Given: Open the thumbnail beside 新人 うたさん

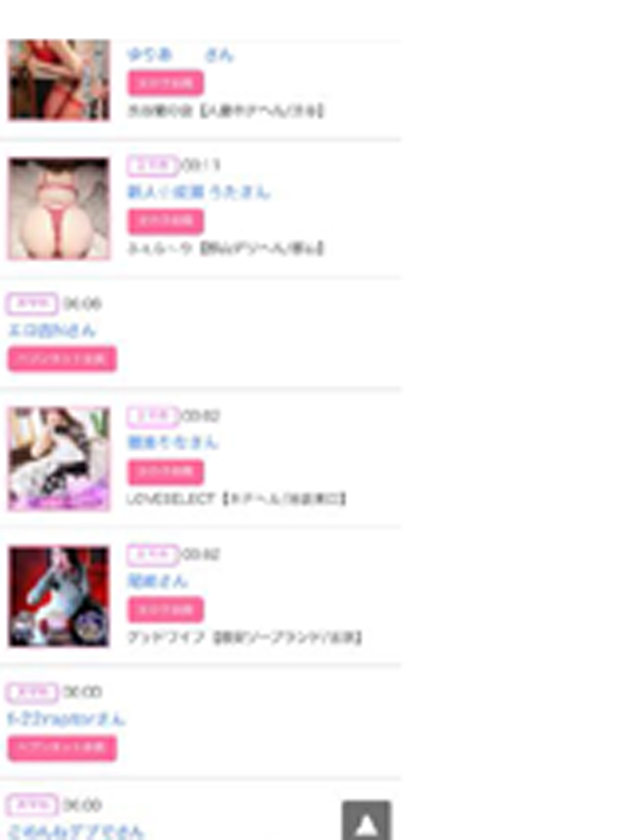Looking at the screenshot, I should pos(59,208).
